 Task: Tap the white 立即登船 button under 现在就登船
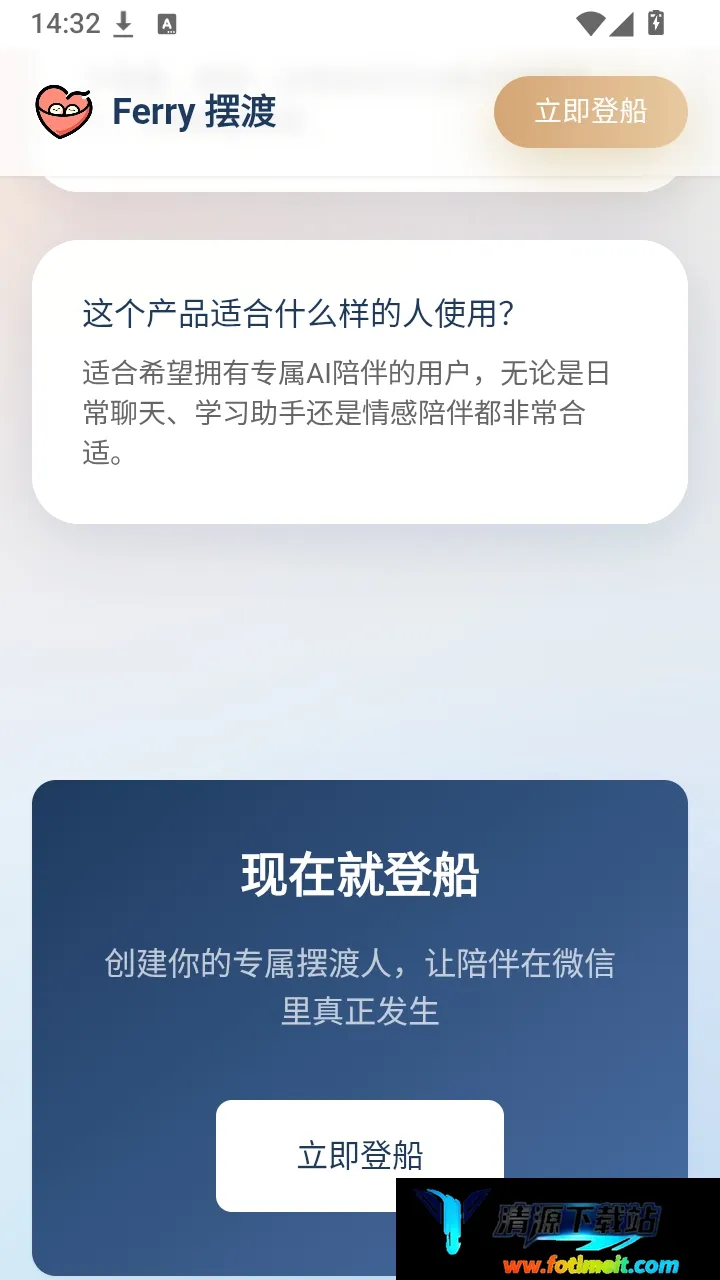(360, 1155)
